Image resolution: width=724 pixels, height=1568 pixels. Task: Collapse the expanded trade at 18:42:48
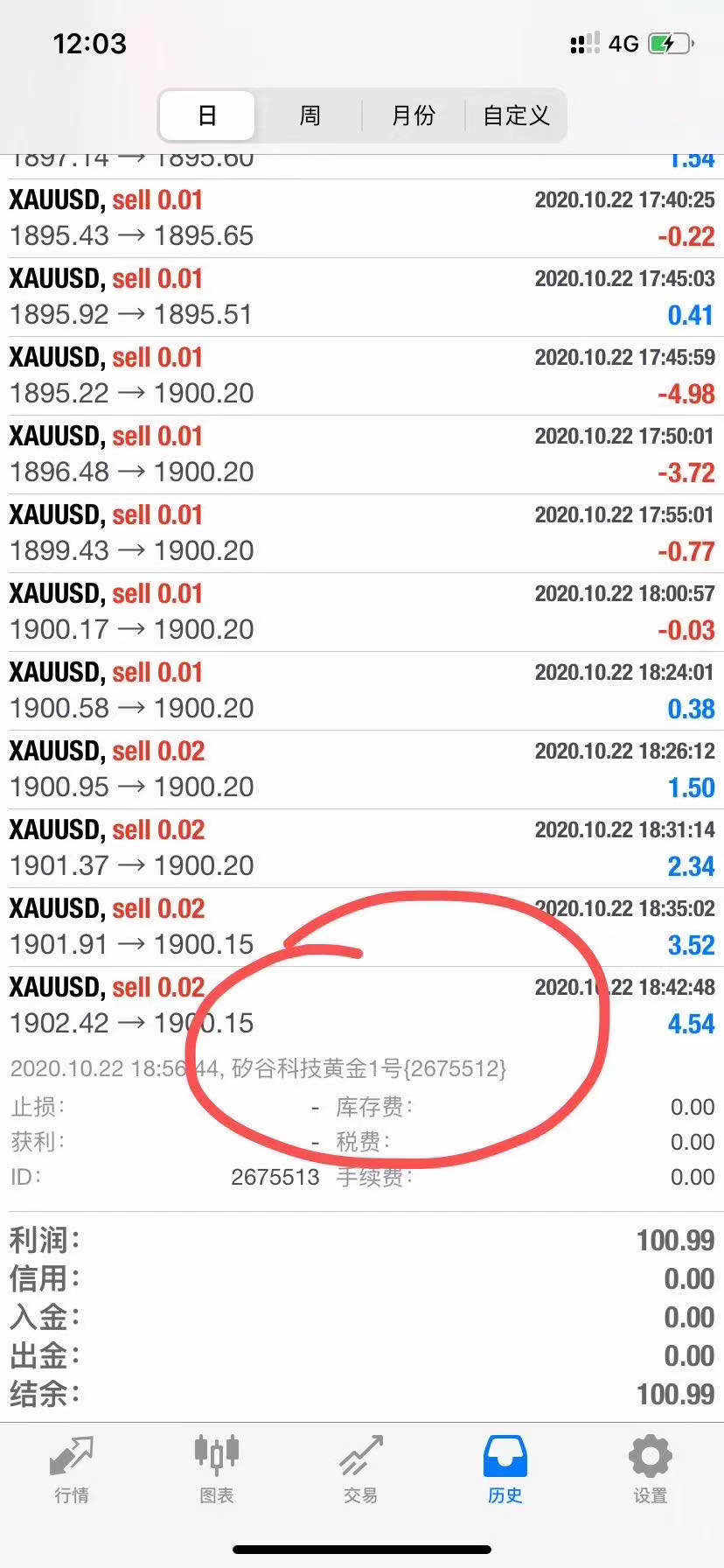coord(362,1006)
